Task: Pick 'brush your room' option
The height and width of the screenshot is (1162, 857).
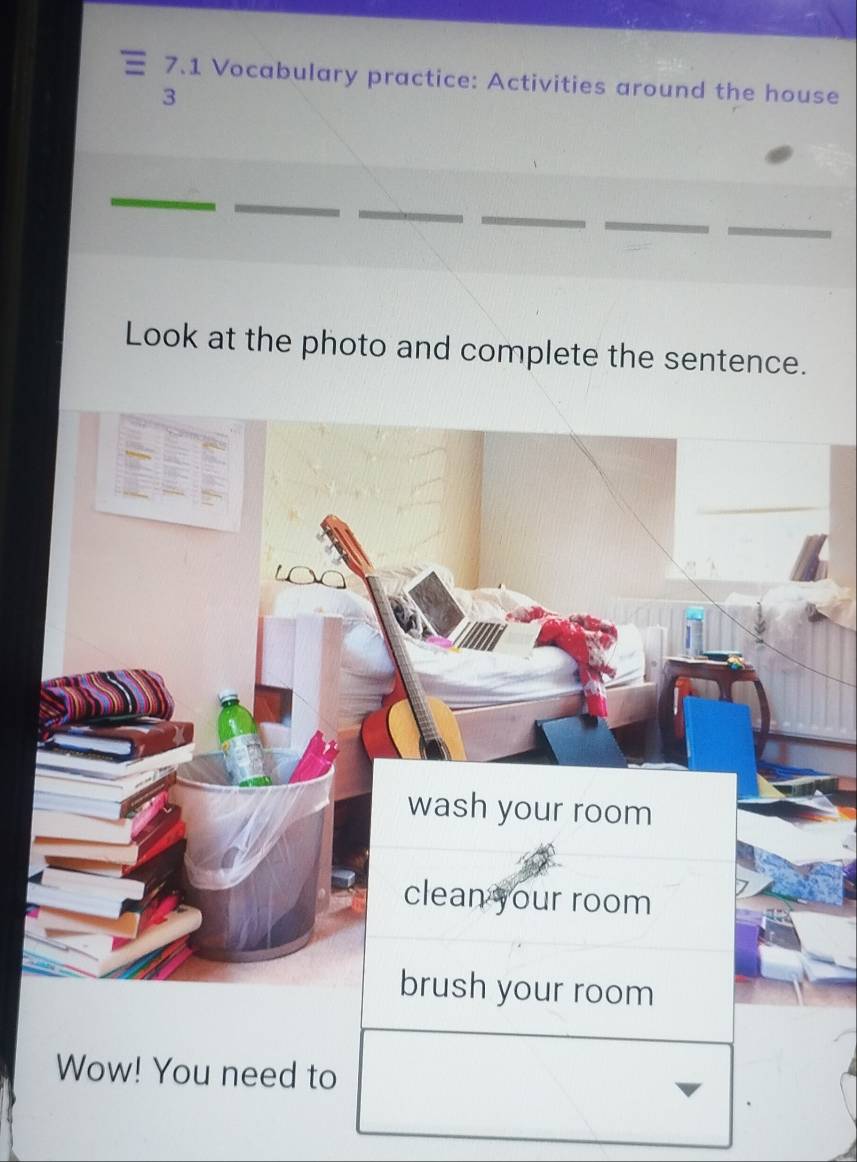Action: (527, 991)
